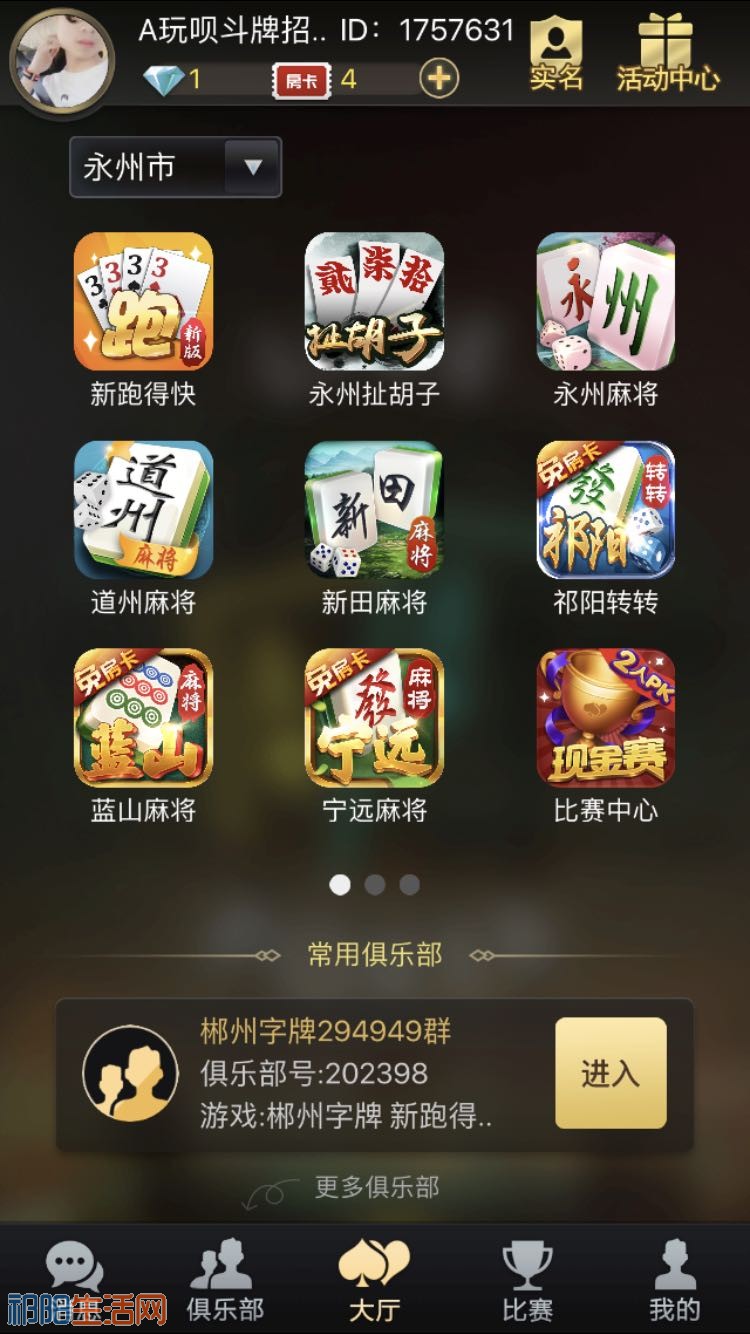The height and width of the screenshot is (1334, 750).
Task: Launch 永州扯胡子 game
Action: click(x=374, y=302)
